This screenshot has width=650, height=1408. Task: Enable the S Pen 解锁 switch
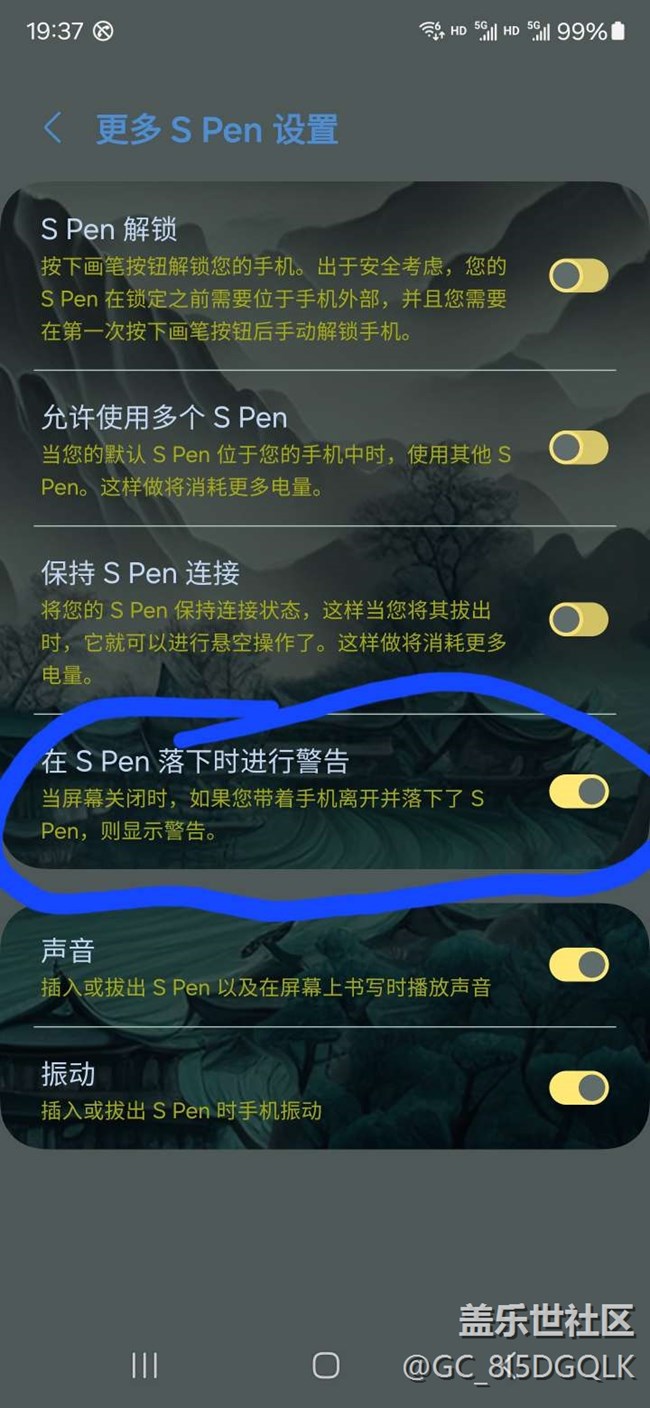pos(579,275)
